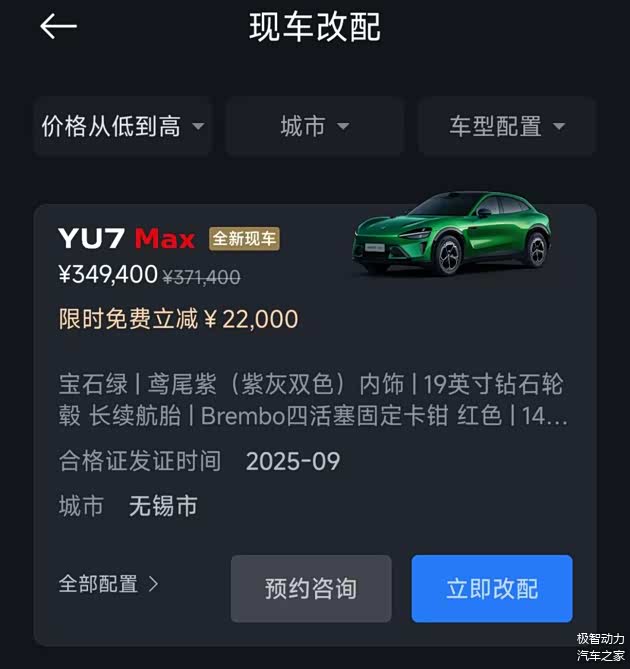
Task: Select 立即改配 for the YU7 Max
Action: coord(492,589)
